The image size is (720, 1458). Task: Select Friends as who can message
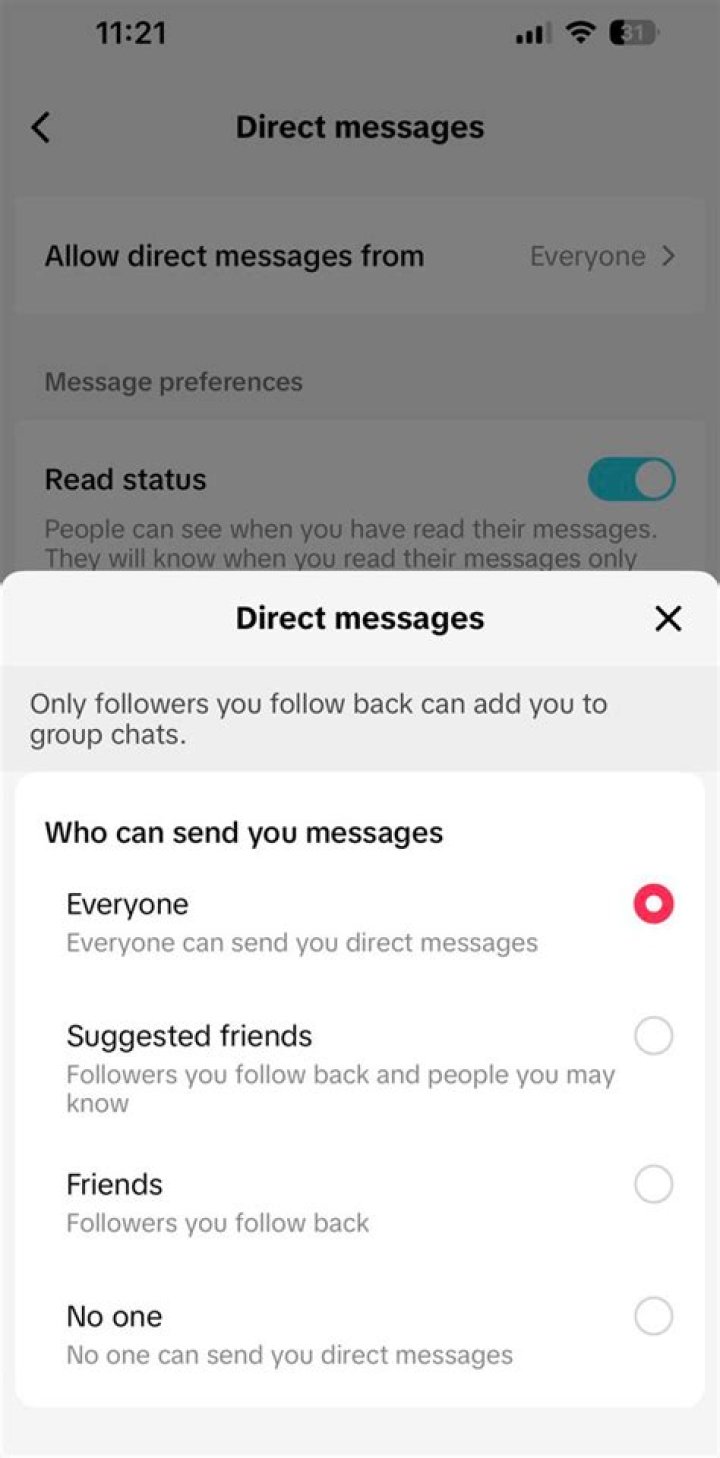pyautogui.click(x=653, y=1185)
